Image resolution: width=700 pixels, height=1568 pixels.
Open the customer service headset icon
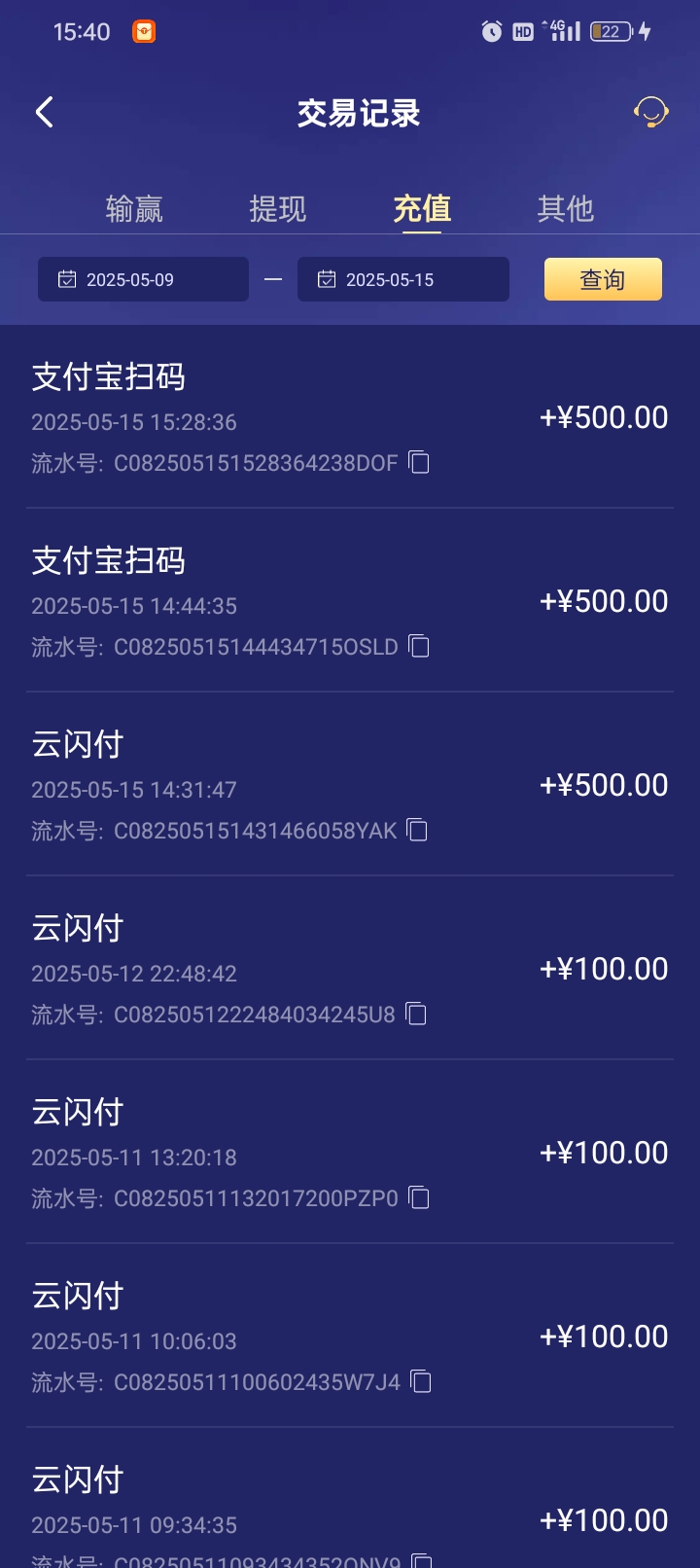652,112
